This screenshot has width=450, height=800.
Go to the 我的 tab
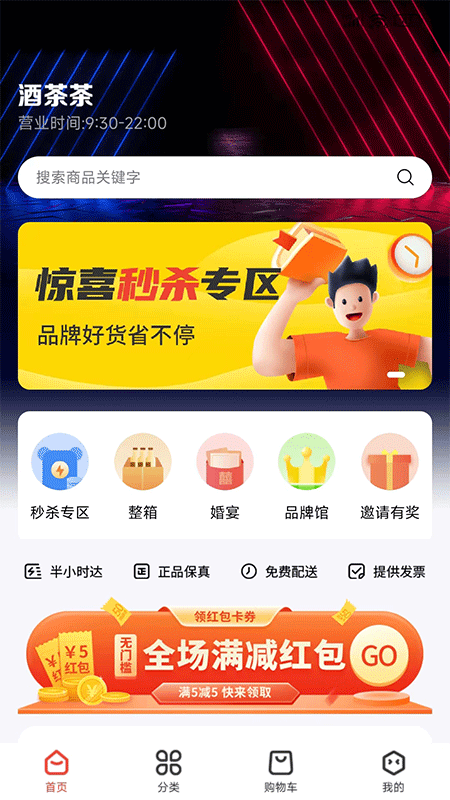[x=393, y=771]
